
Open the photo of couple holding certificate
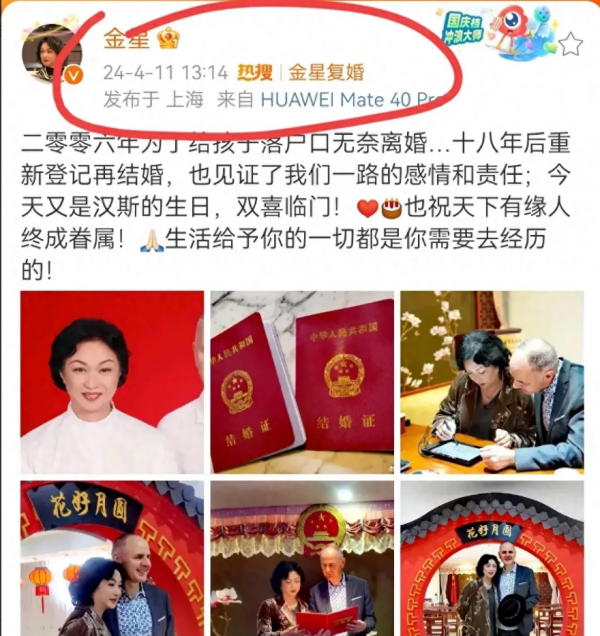[x=302, y=558]
